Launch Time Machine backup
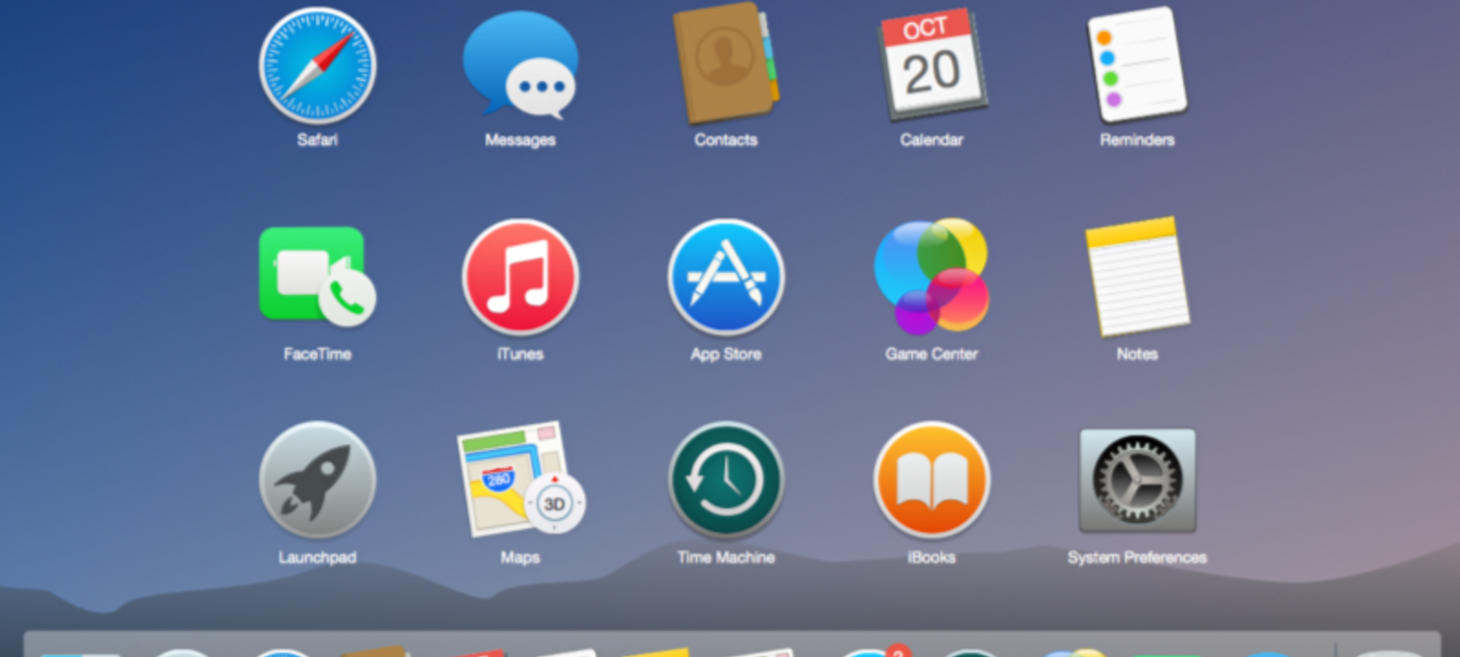 pos(726,480)
